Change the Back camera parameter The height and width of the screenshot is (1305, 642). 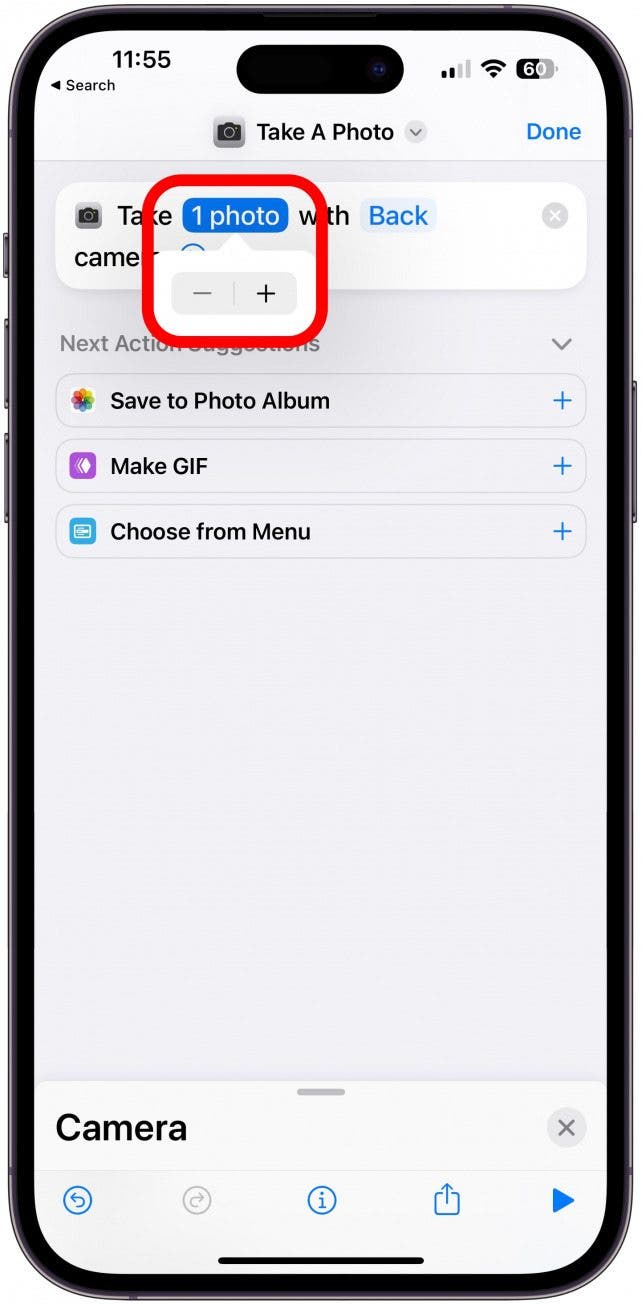[398, 216]
